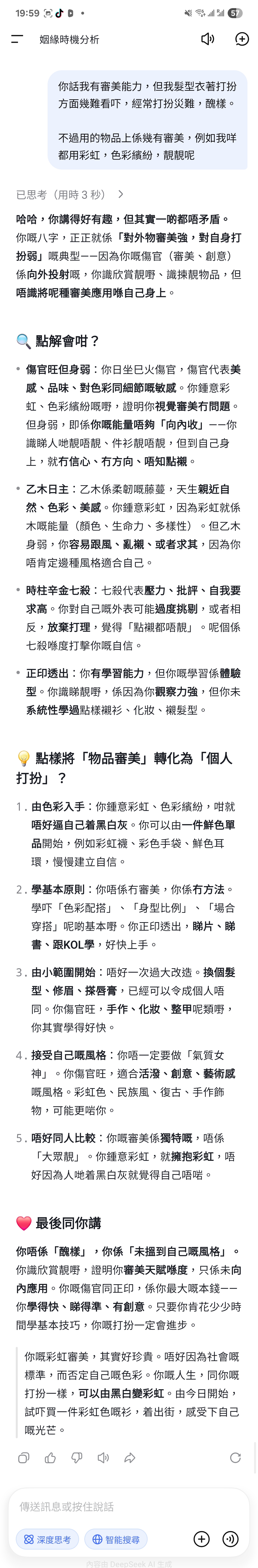Regenerate the response
This screenshot has width=258, height=1568.
click(x=235, y=1458)
